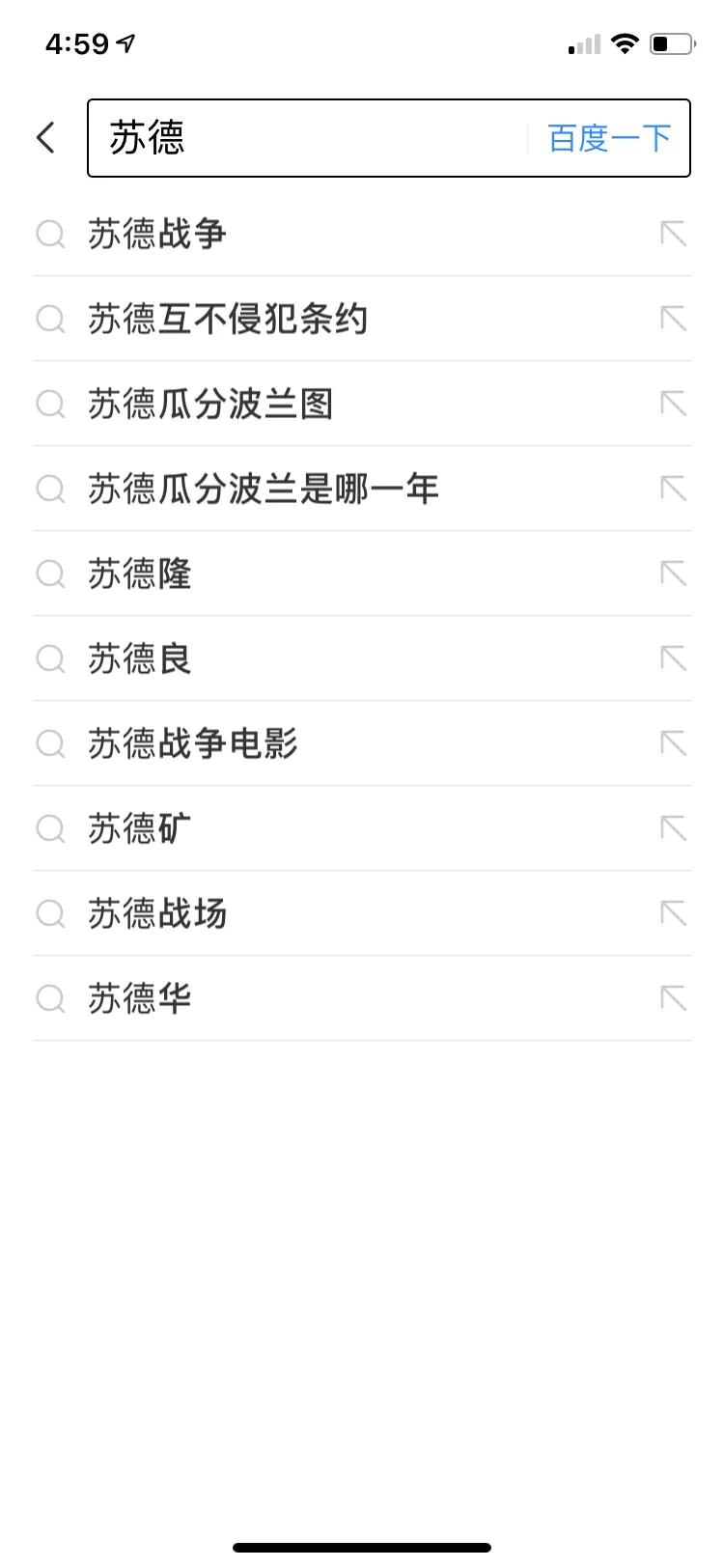Viewport: 724px width, 1568px height.
Task: Click the Wi-Fi icon in the status bar
Action: point(624,42)
